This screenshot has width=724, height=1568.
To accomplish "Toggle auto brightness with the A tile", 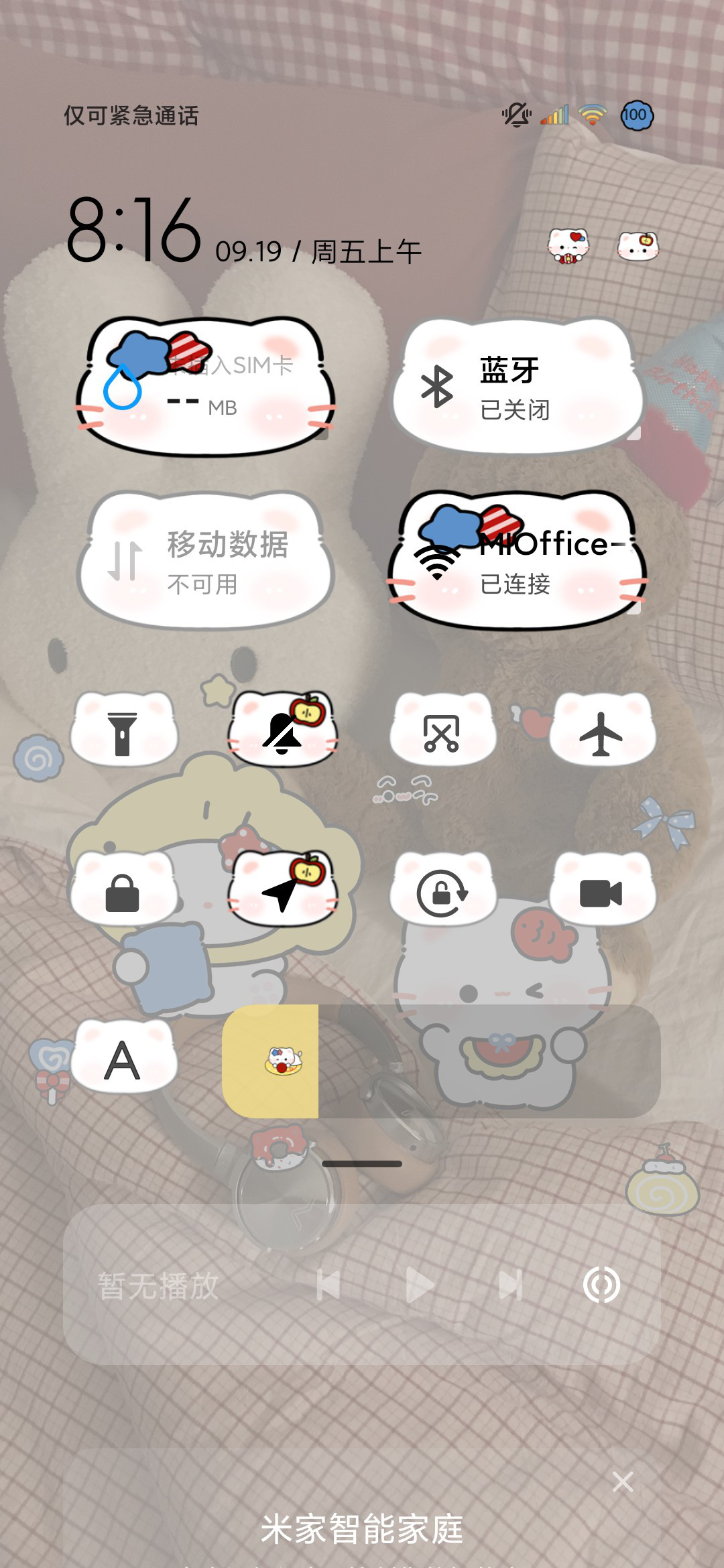I will (x=123, y=1059).
